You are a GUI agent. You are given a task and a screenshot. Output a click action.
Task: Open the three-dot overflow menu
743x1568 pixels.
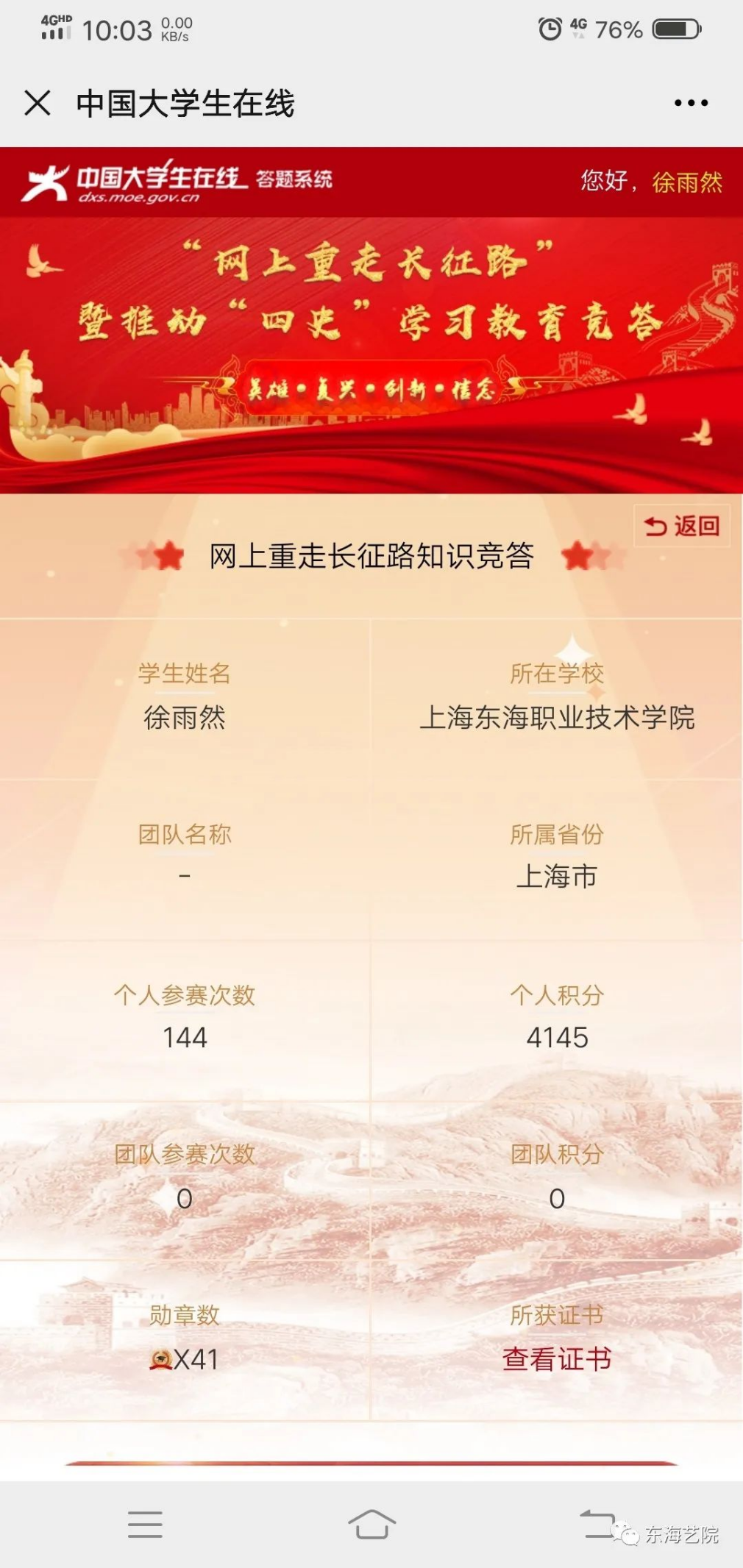(x=691, y=103)
